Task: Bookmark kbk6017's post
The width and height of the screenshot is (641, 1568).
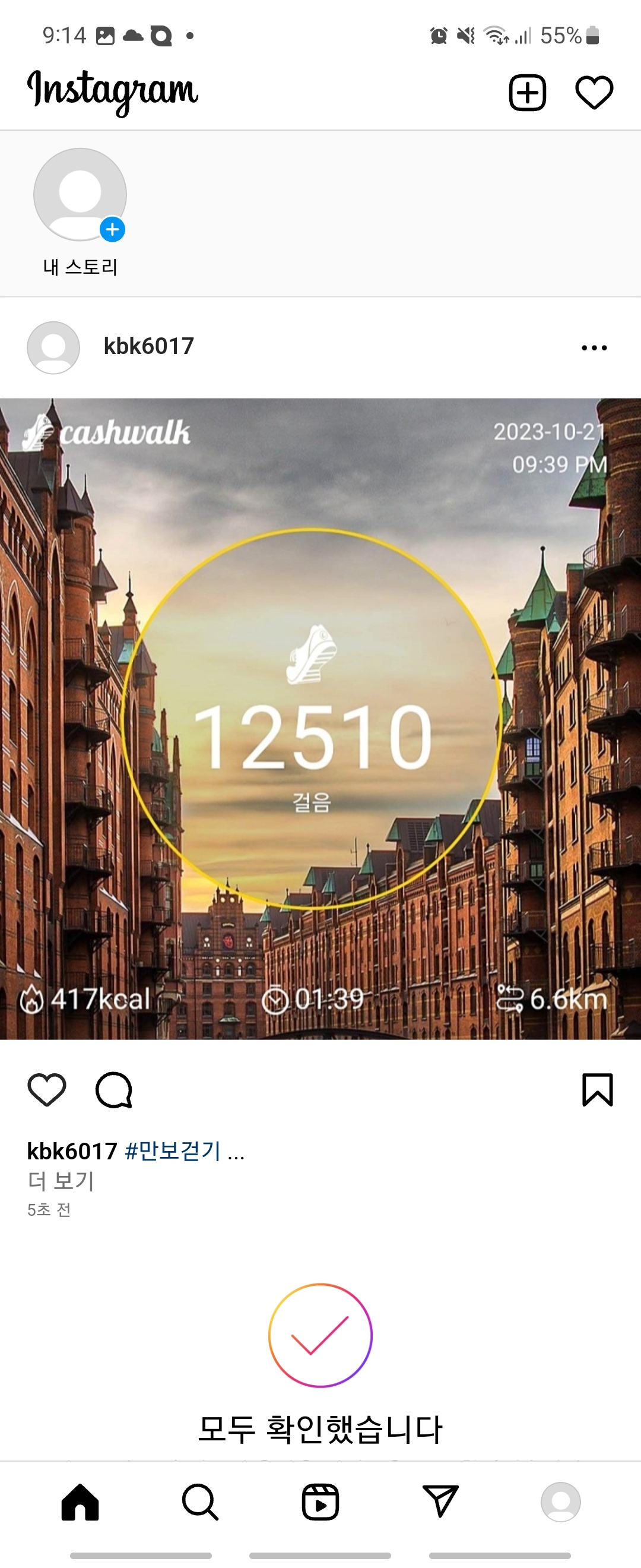Action: click(597, 1089)
